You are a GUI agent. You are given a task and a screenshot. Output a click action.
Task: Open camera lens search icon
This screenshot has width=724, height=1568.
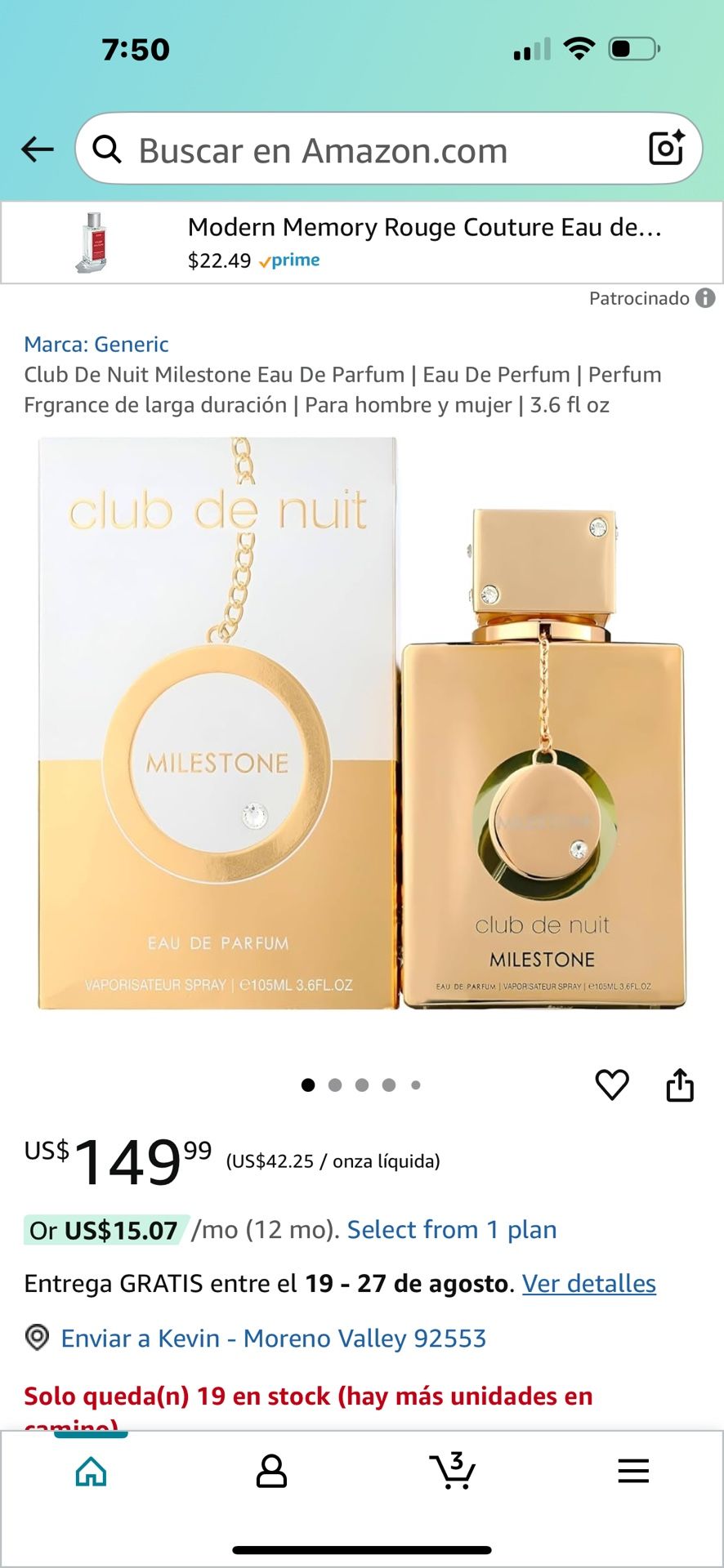click(x=666, y=148)
